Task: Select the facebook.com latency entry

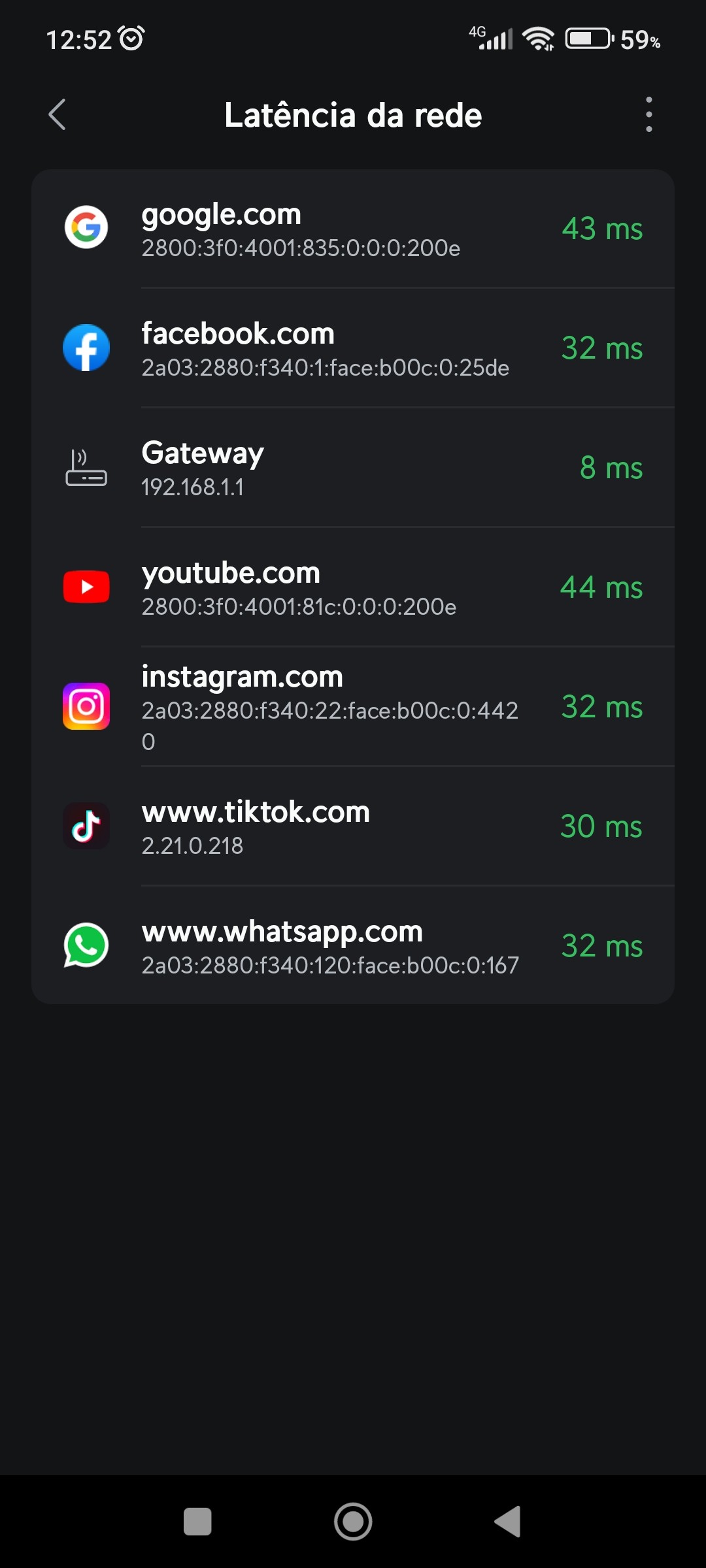Action: point(353,349)
